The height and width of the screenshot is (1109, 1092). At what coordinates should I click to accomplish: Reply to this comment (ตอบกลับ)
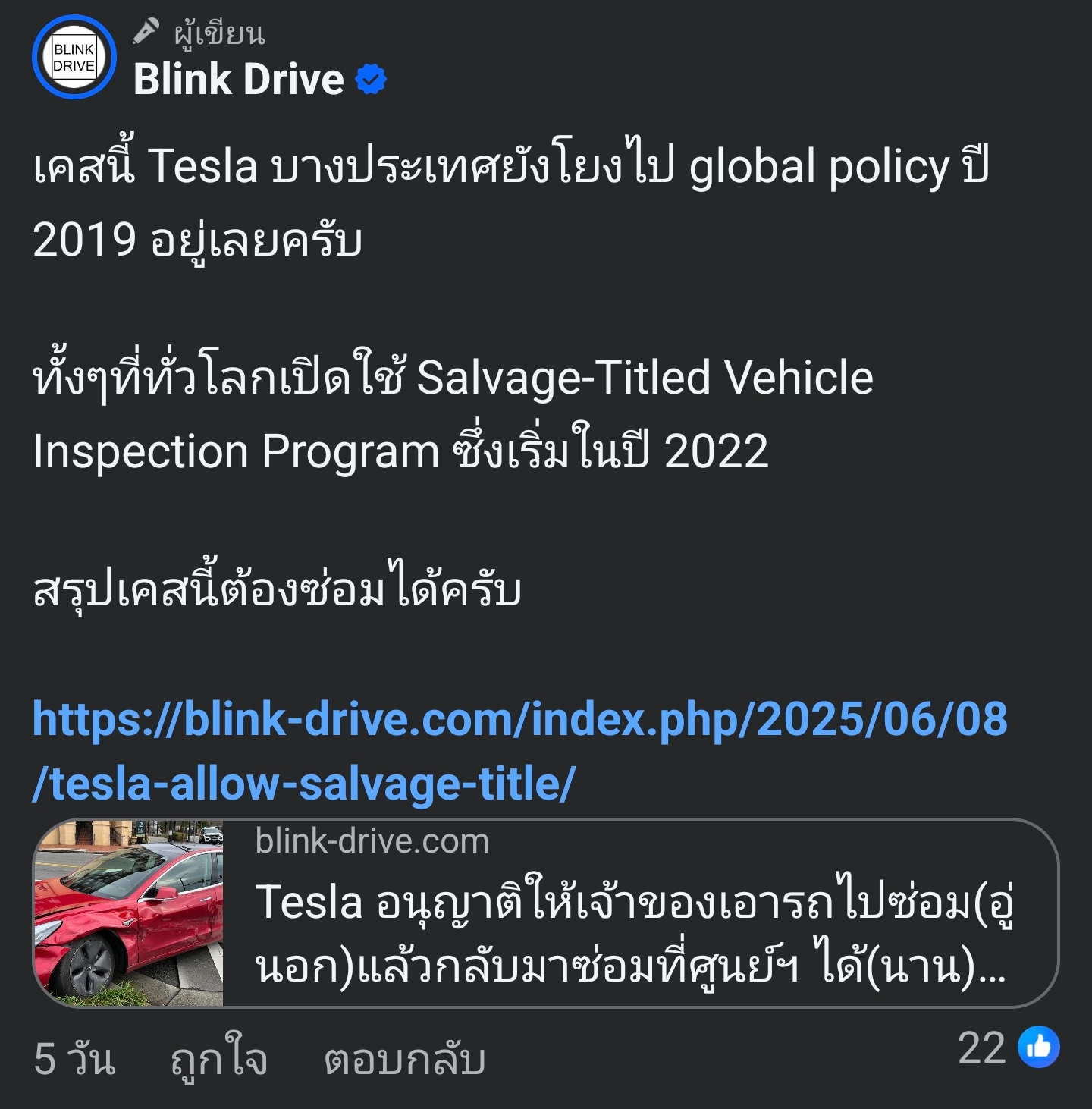click(x=404, y=1058)
